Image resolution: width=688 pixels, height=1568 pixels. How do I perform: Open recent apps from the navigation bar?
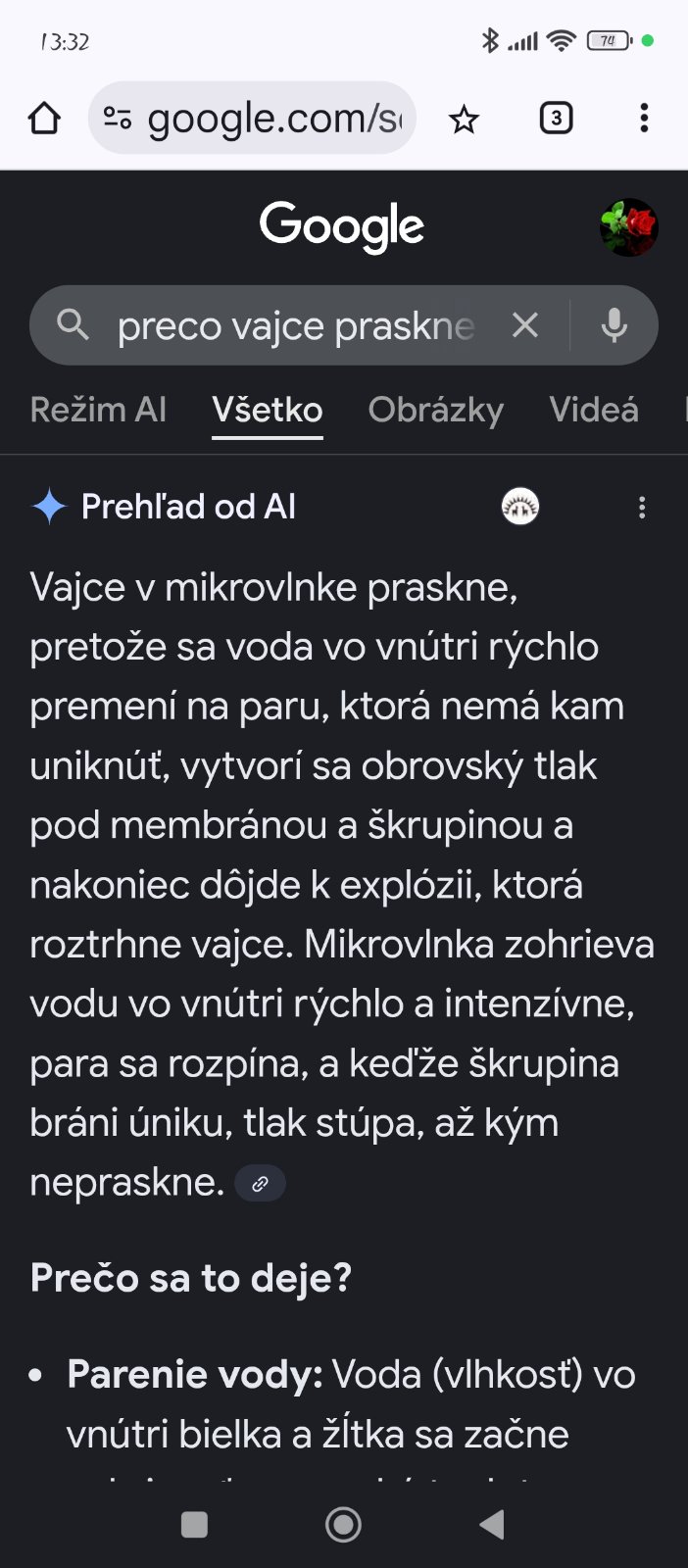click(195, 1525)
